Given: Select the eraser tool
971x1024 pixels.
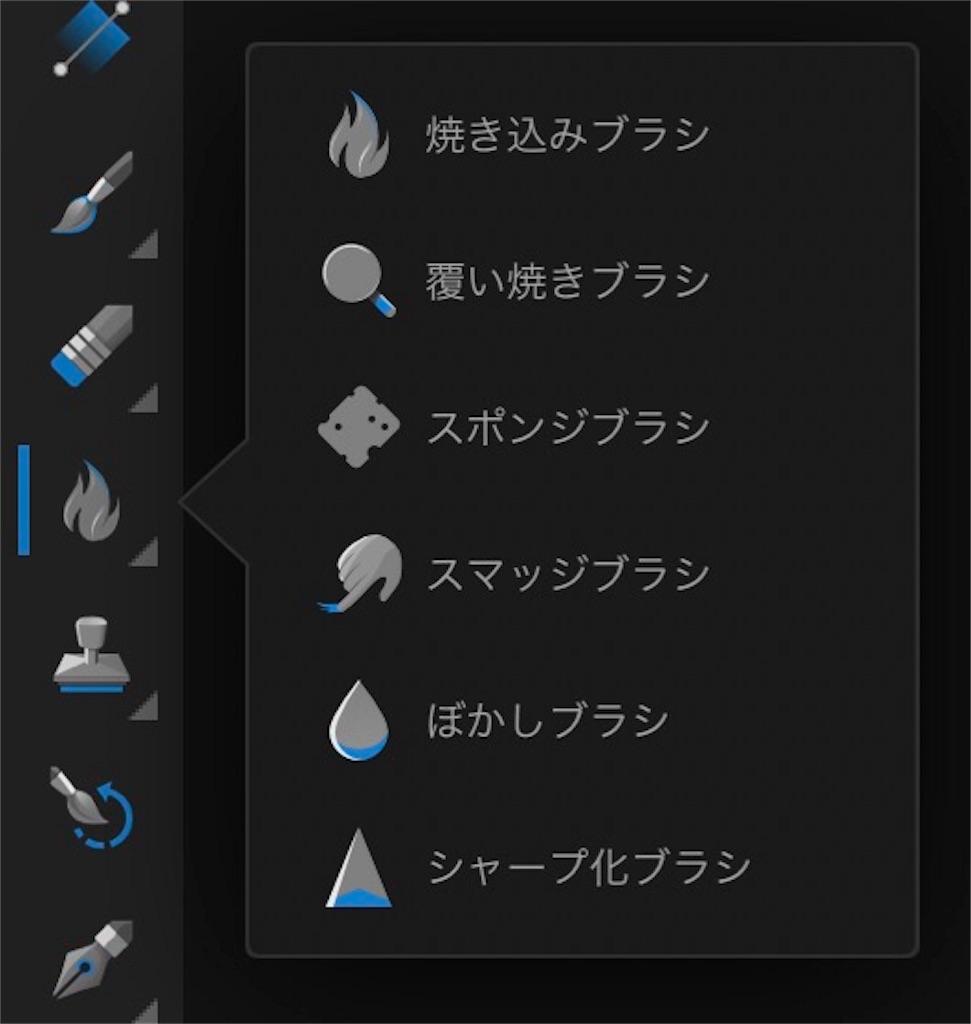Looking at the screenshot, I should pyautogui.click(x=92, y=345).
